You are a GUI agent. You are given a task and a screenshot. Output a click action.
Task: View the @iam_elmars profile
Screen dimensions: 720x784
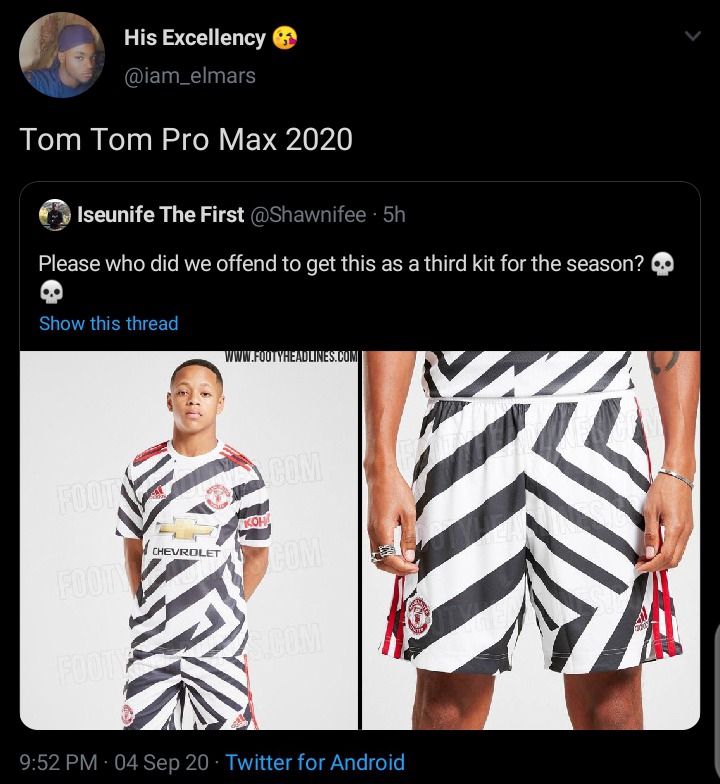tap(189, 75)
